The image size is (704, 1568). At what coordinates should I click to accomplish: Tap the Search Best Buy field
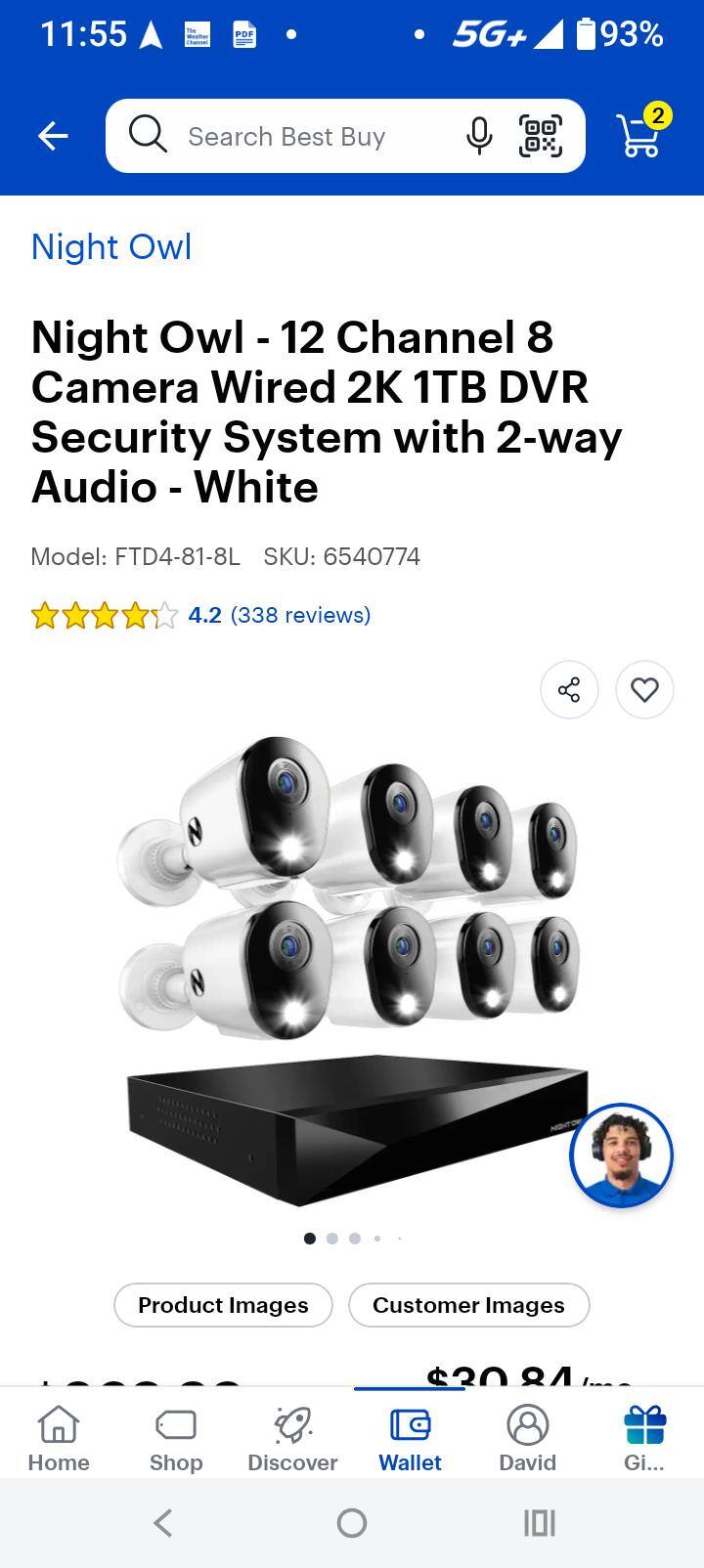293,136
